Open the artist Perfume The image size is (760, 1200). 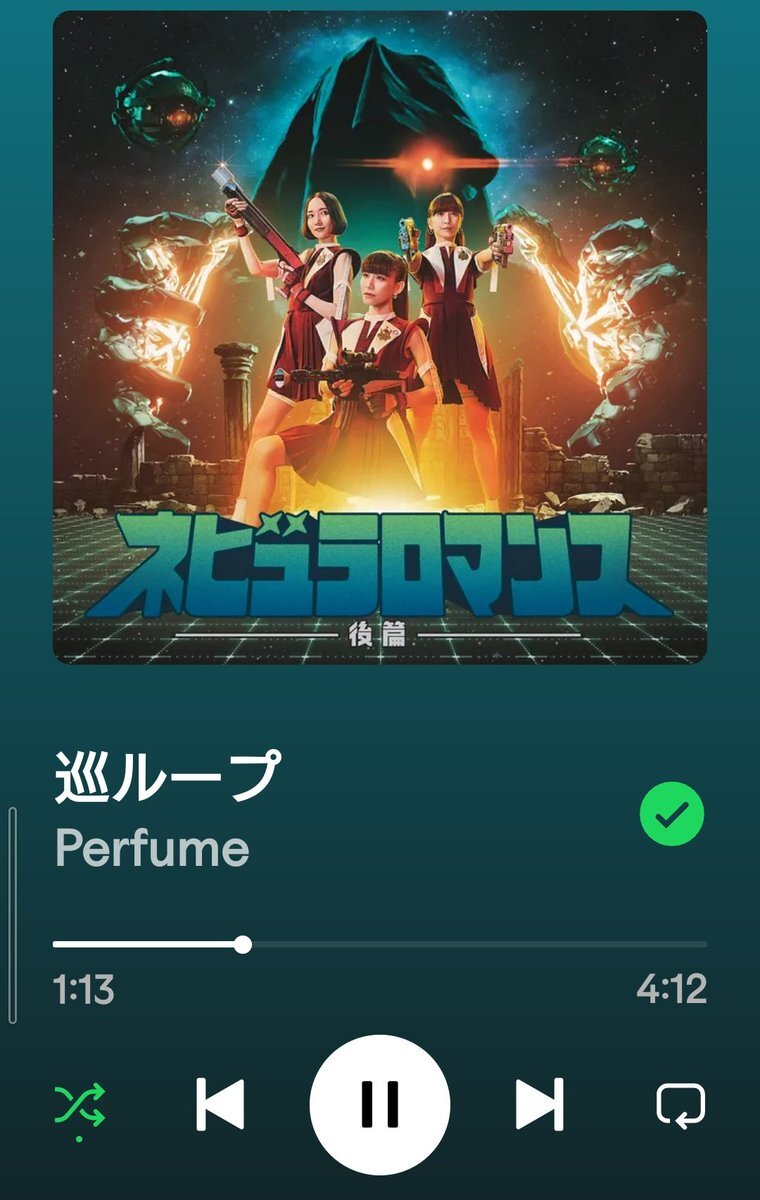click(x=152, y=848)
